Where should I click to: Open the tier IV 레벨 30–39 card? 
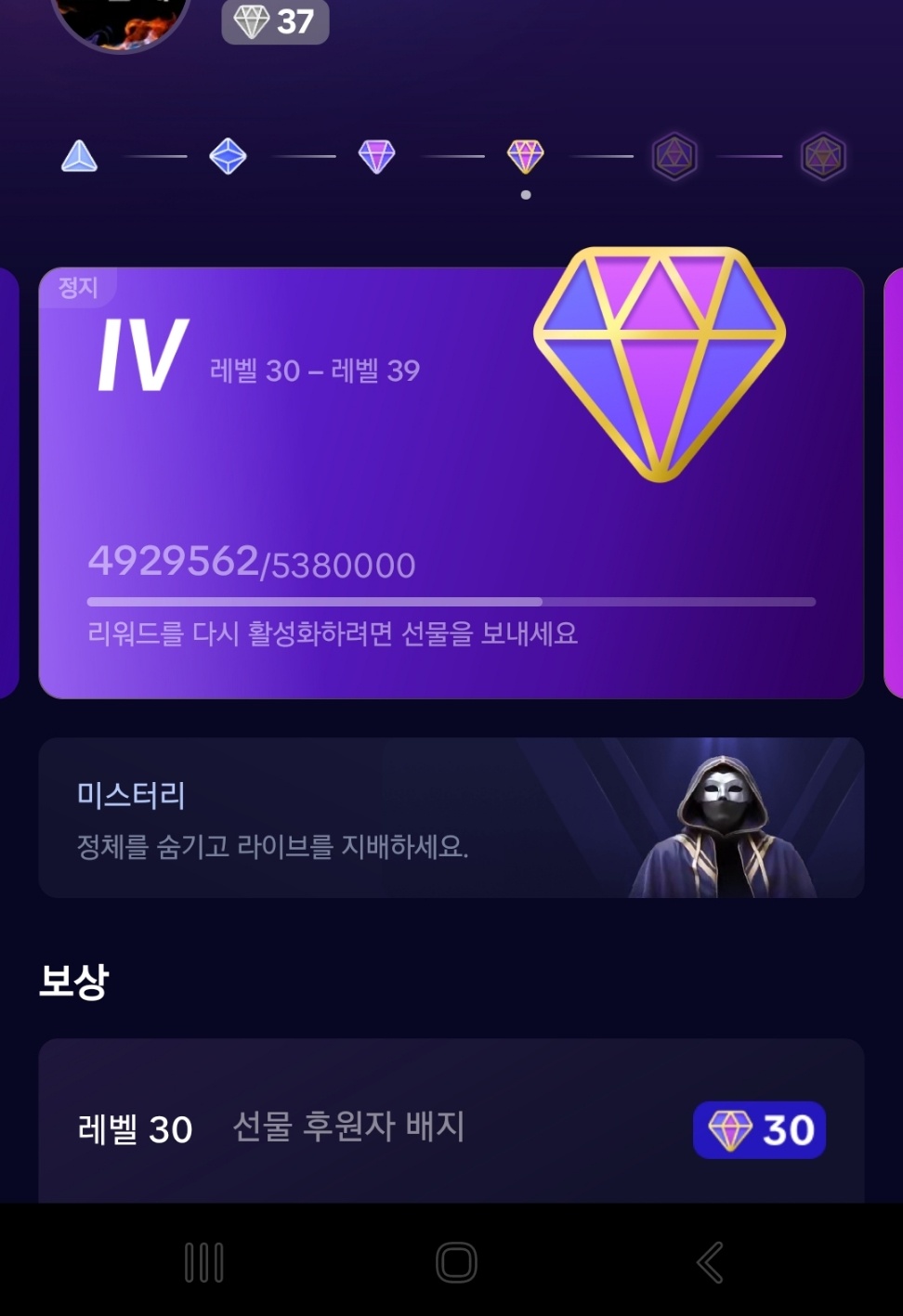451,483
